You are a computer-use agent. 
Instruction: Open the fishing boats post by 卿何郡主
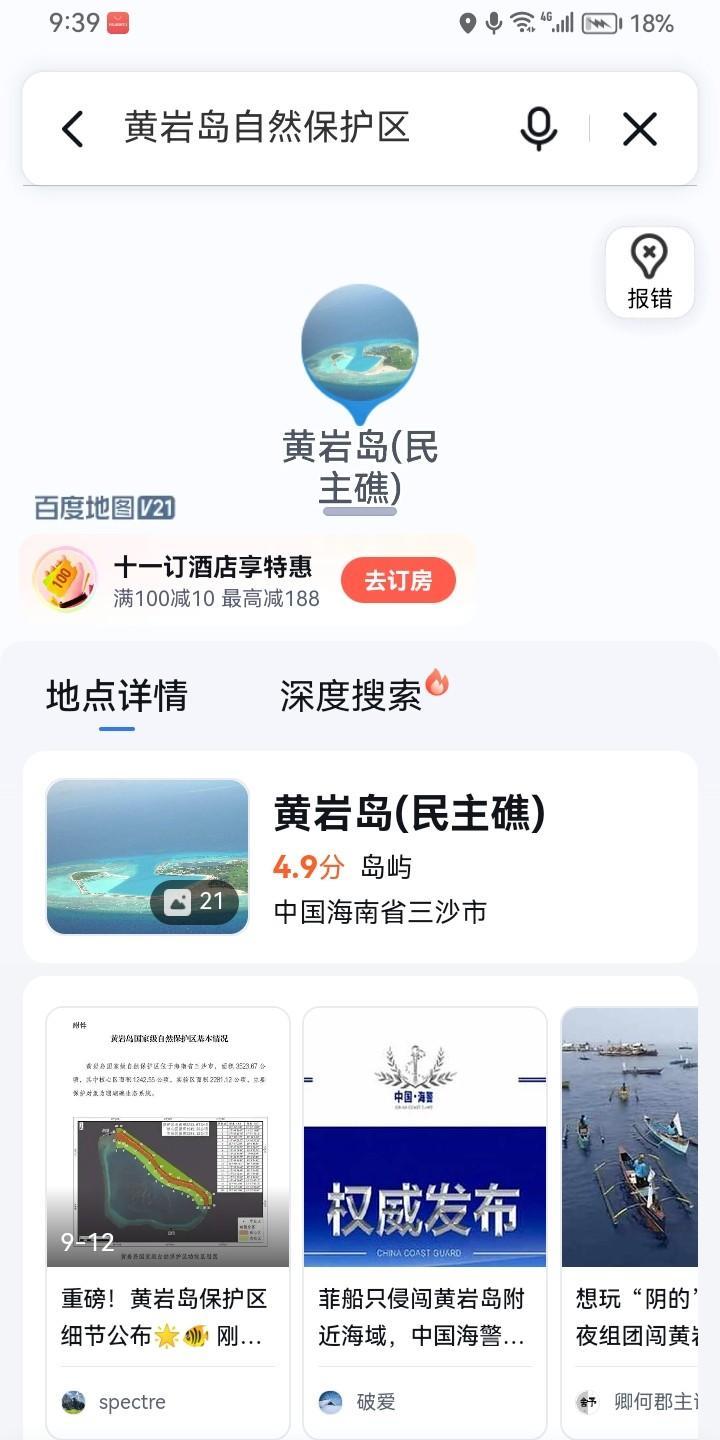pyautogui.click(x=630, y=1220)
